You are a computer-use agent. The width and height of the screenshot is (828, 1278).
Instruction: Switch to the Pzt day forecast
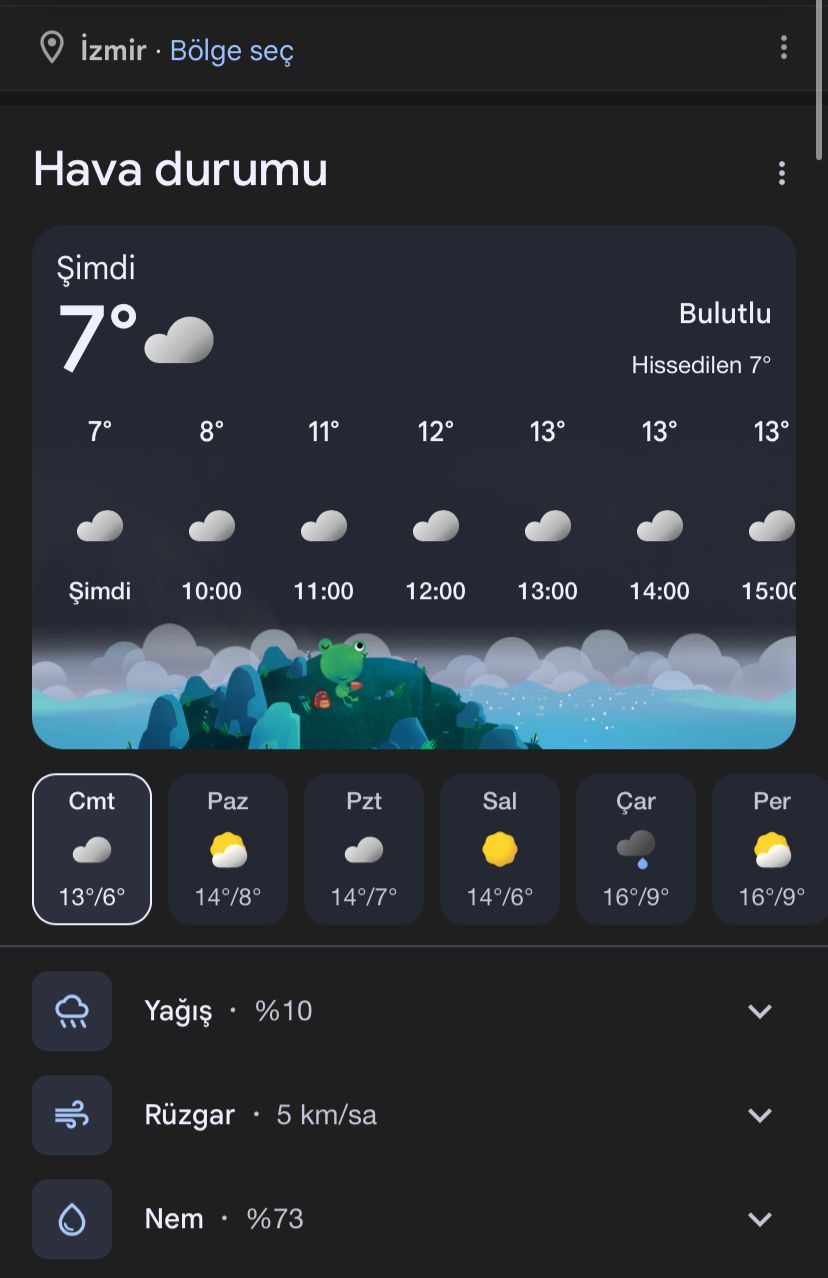pos(364,849)
